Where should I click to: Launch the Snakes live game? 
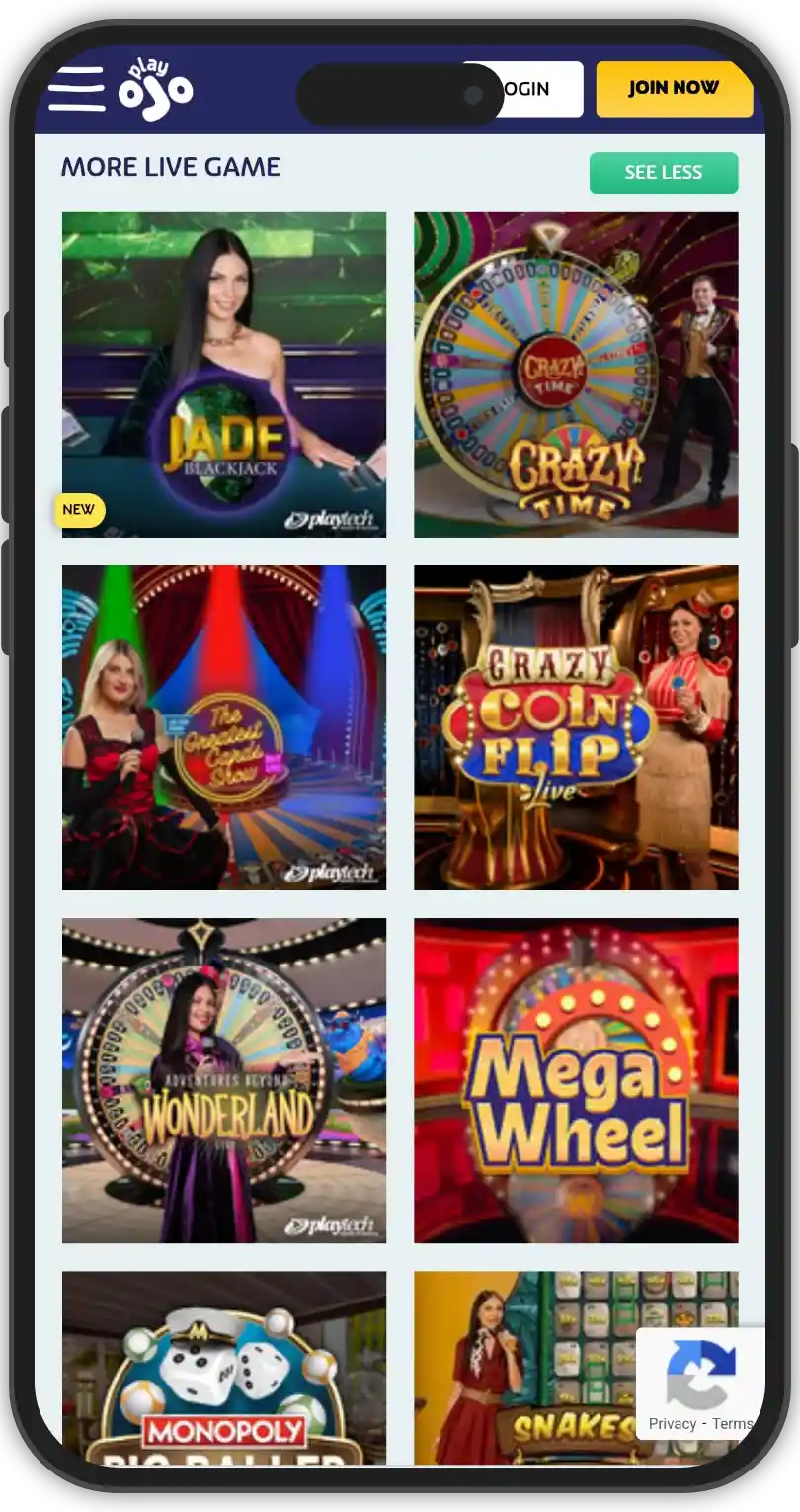523,1369
